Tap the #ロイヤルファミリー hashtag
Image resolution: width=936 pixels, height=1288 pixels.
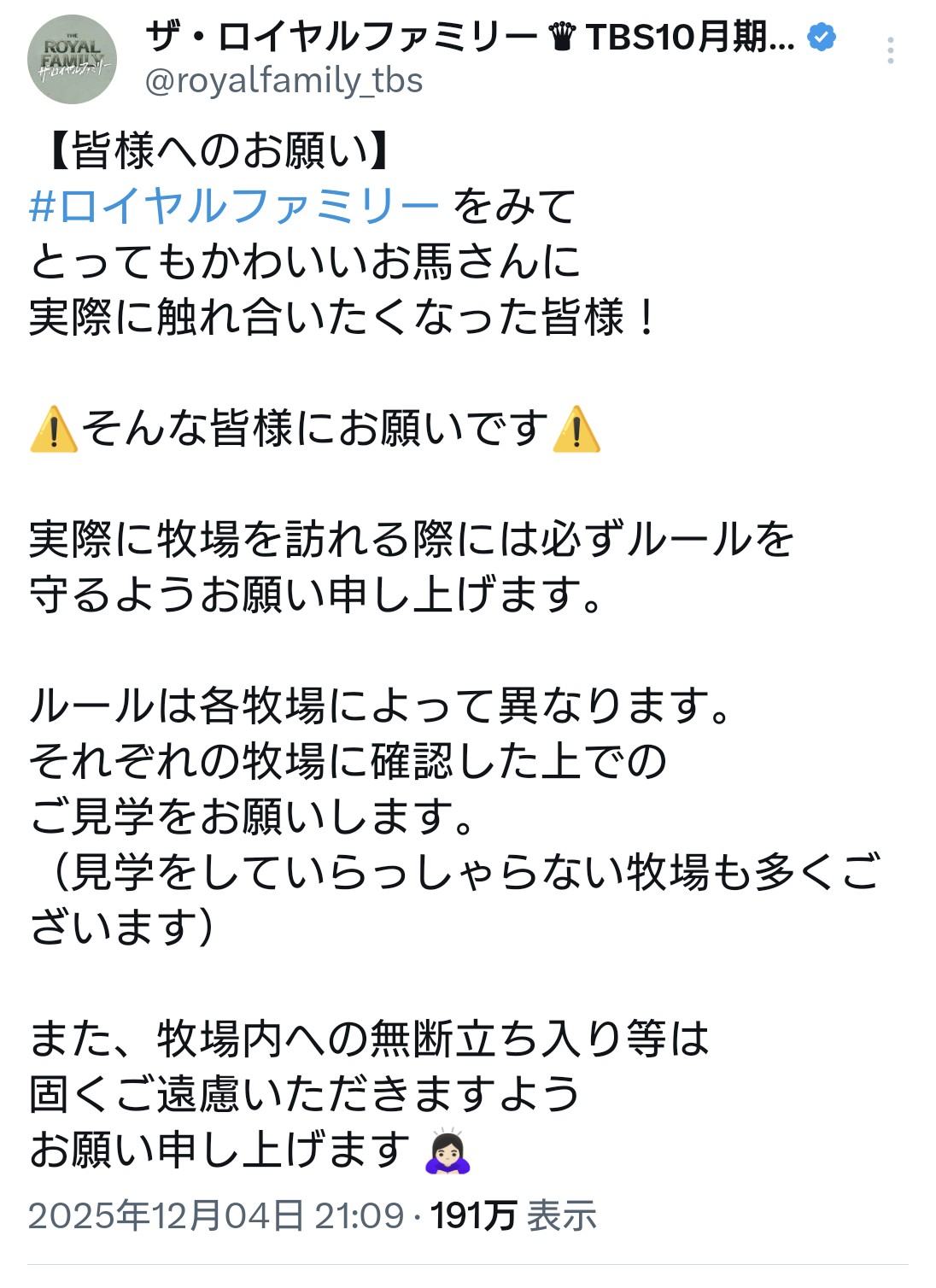[x=235, y=206]
